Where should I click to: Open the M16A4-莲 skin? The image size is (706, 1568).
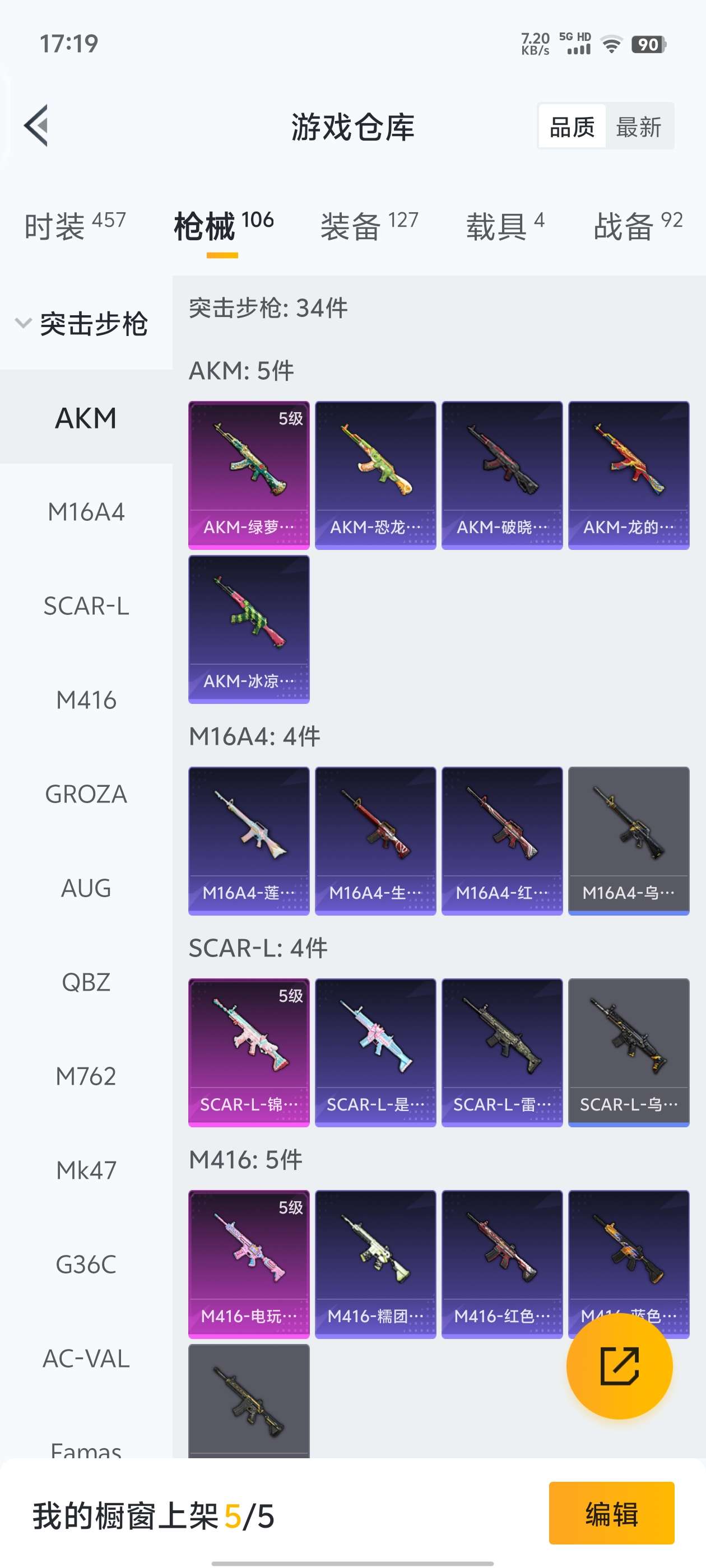tap(249, 841)
